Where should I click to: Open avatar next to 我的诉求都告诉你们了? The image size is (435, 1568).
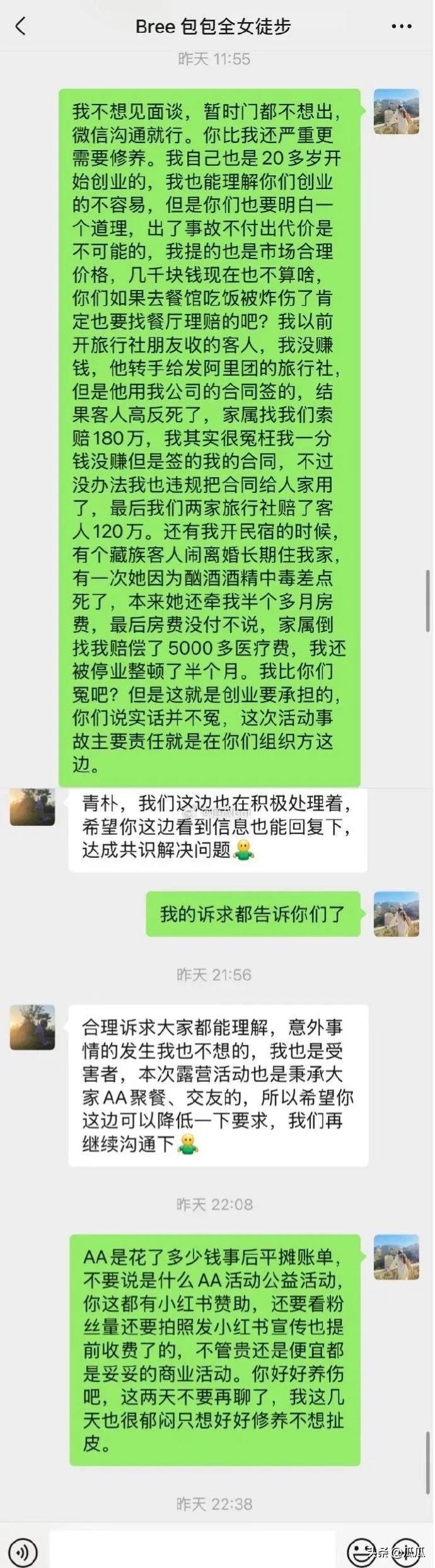pyautogui.click(x=397, y=914)
